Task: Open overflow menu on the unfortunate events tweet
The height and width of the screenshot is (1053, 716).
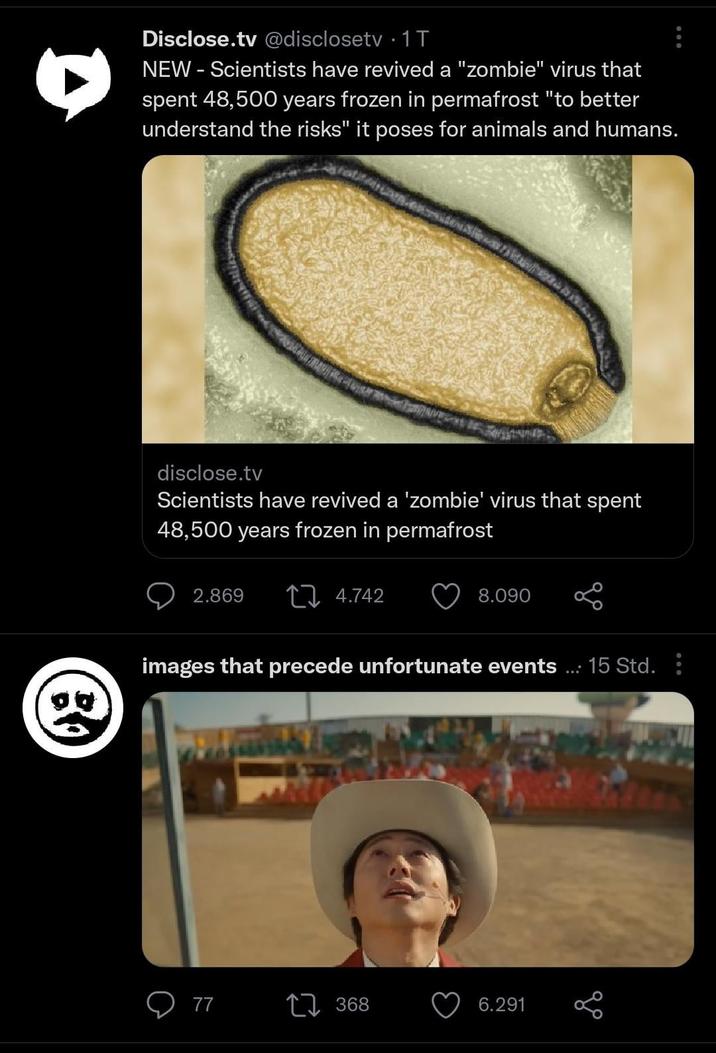Action: point(680,665)
